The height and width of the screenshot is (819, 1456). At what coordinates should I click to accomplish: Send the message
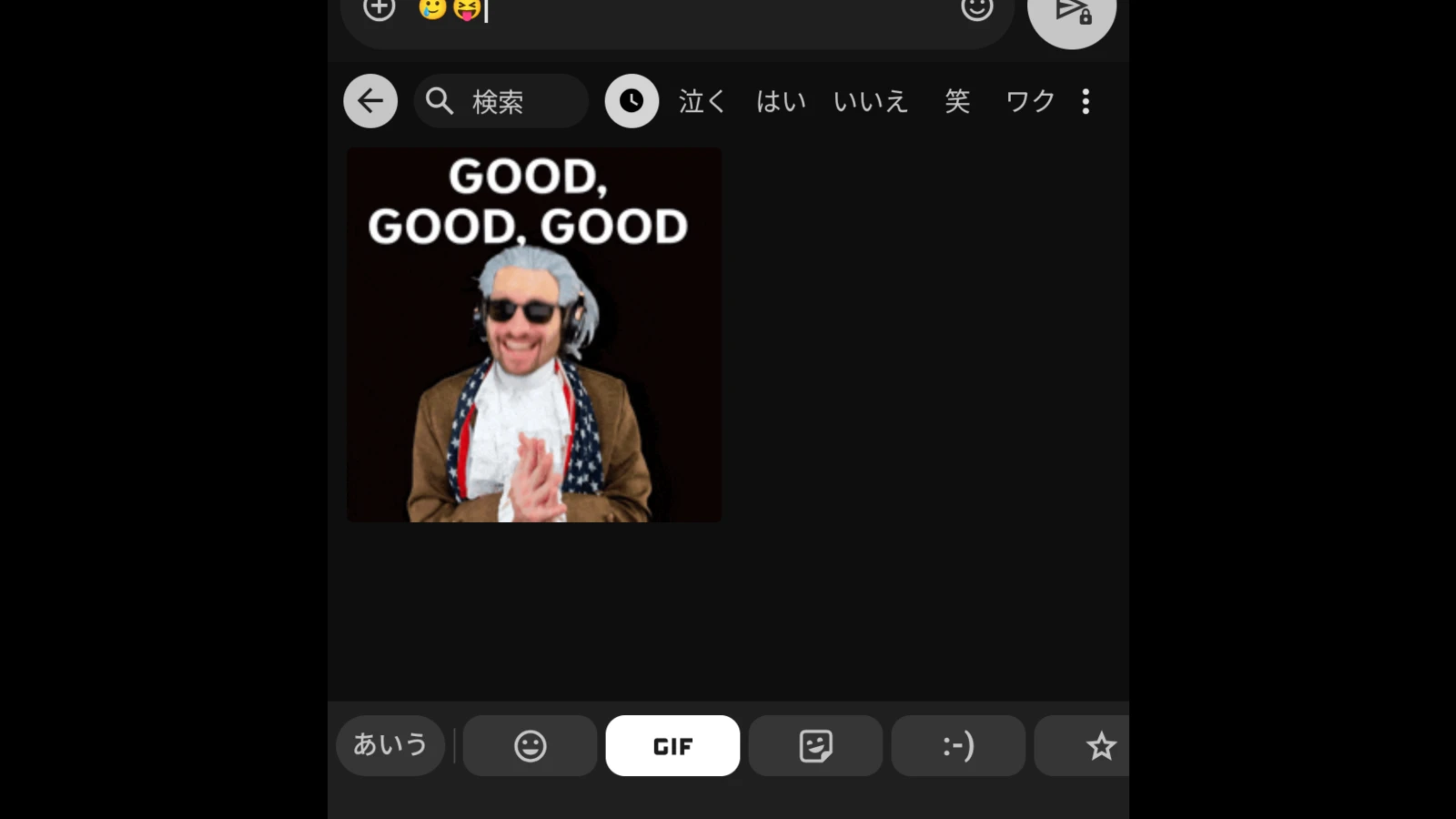pyautogui.click(x=1071, y=13)
